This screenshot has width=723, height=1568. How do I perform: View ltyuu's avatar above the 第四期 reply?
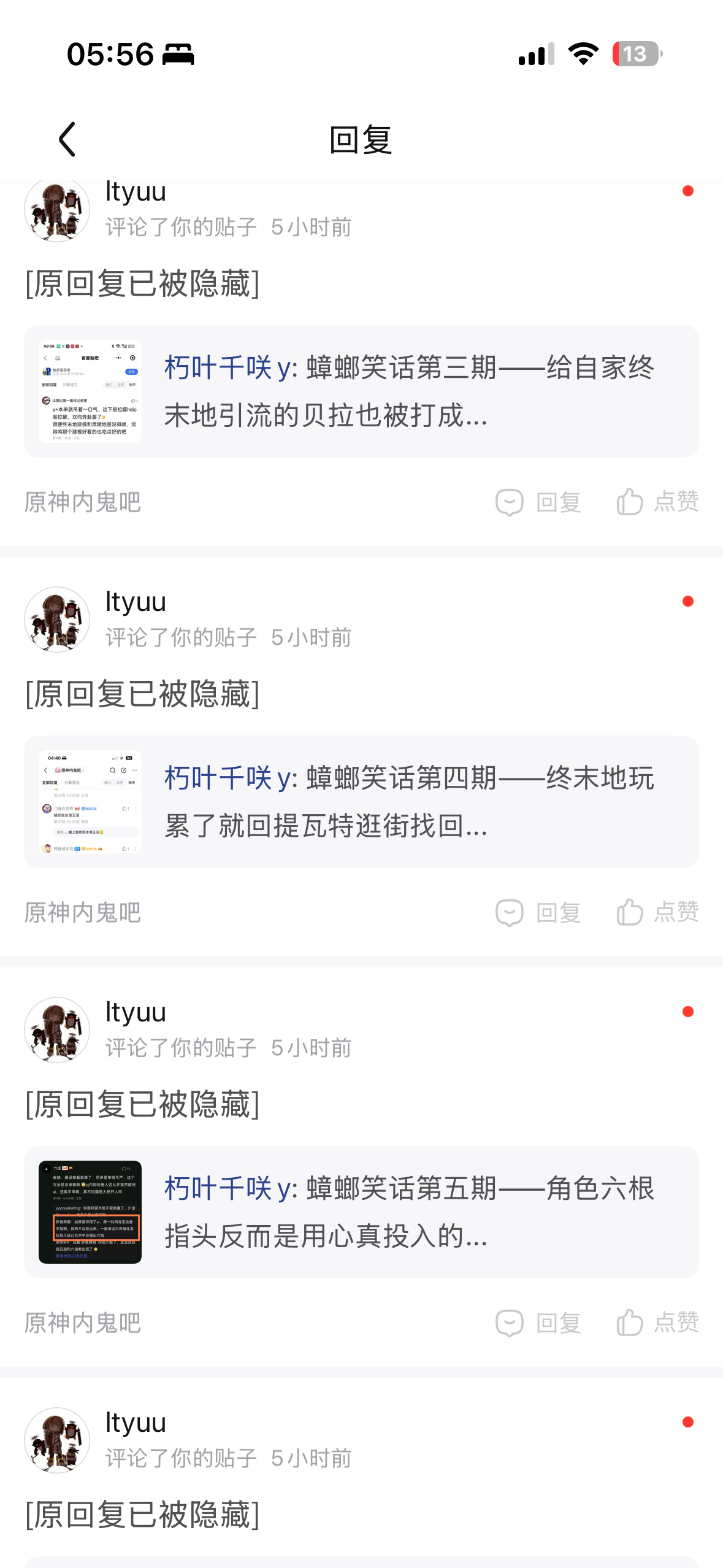pyautogui.click(x=57, y=620)
